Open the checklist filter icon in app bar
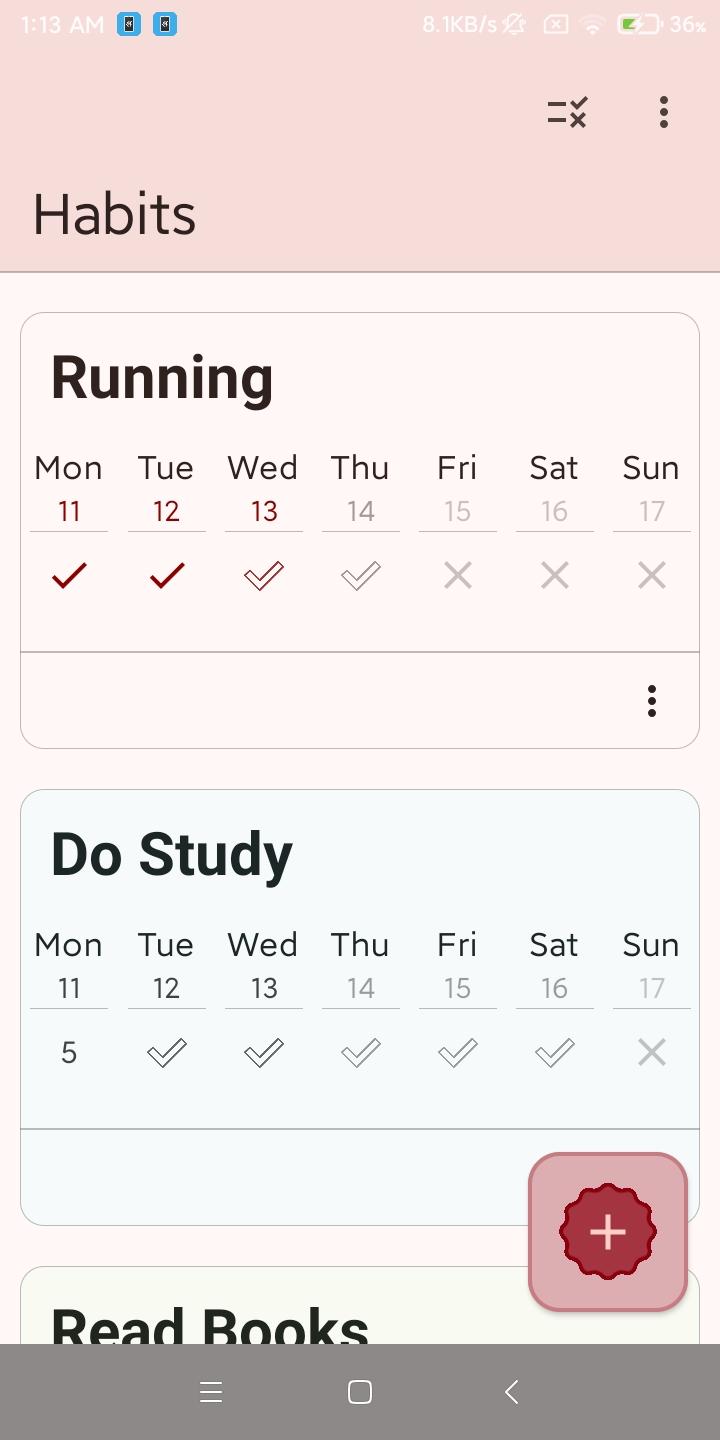 pos(567,113)
